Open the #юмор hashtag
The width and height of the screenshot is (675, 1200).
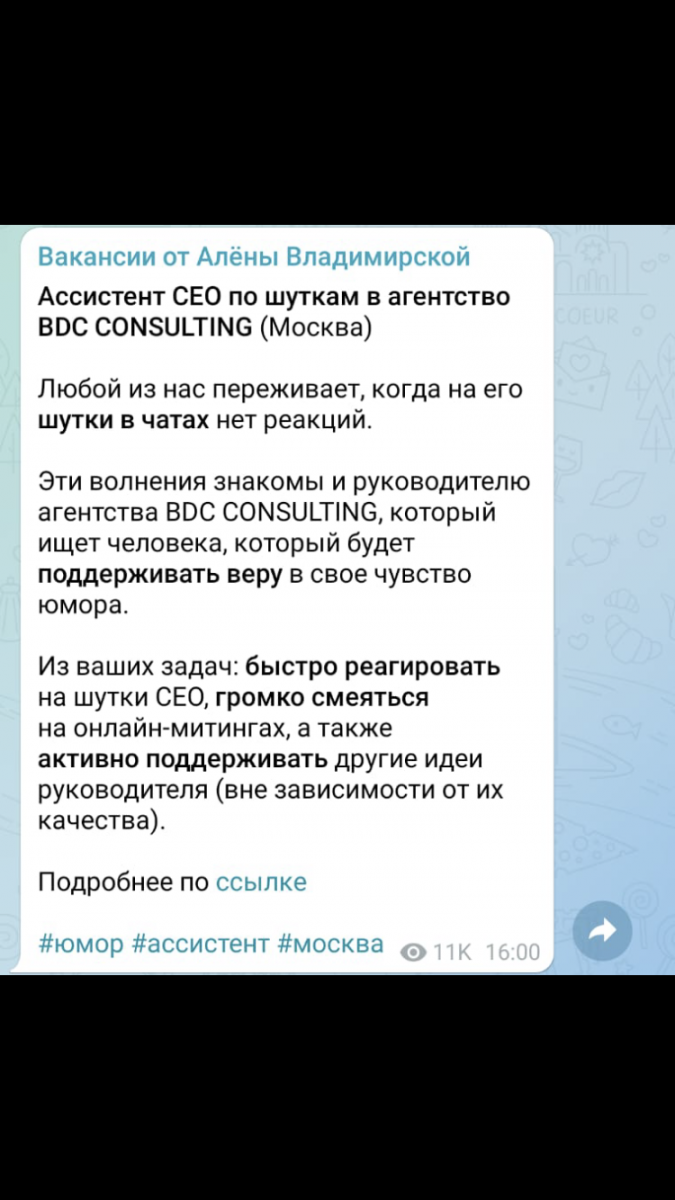81,945
